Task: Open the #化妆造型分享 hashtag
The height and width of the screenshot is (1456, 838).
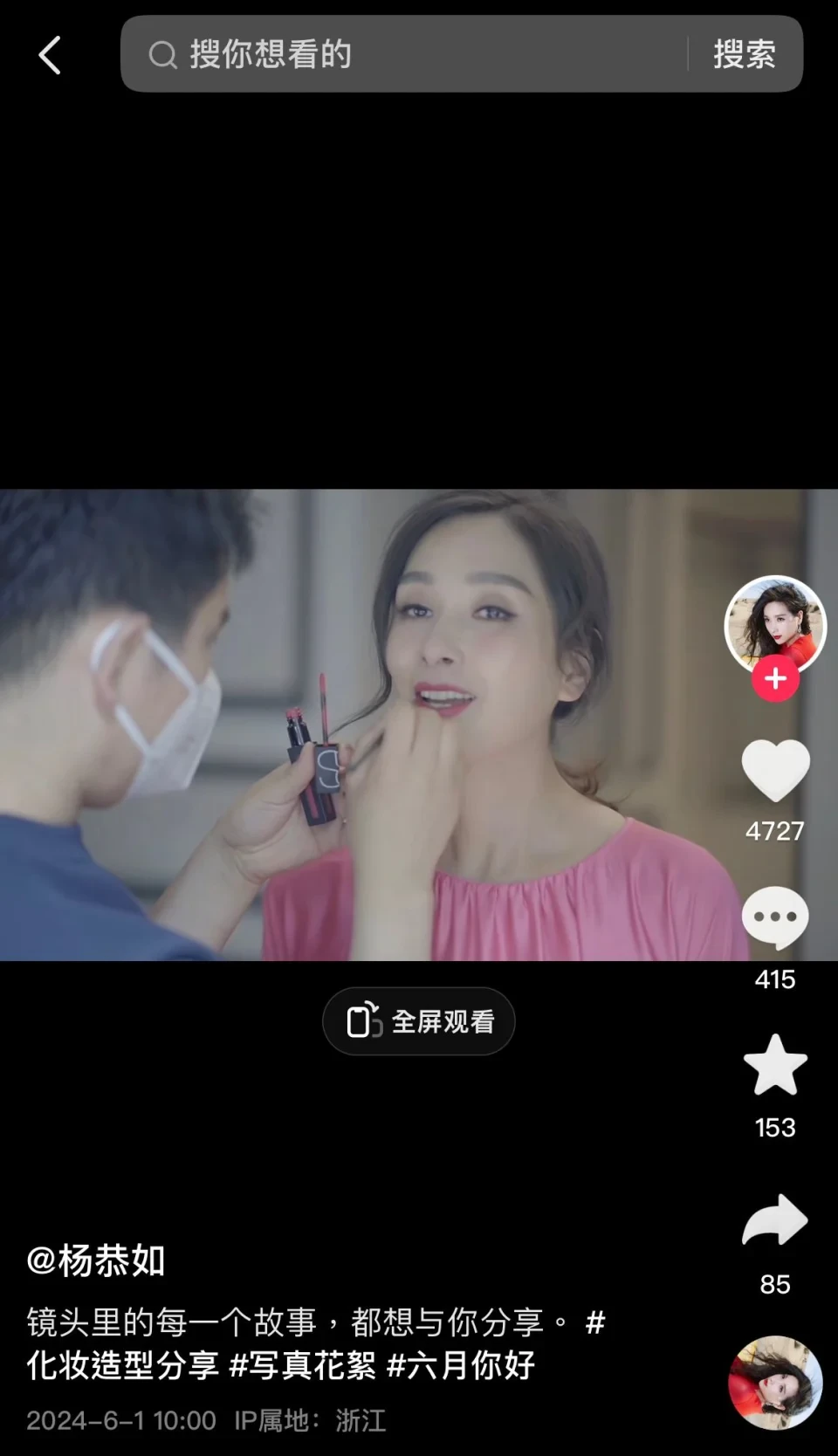Action: pos(122,1365)
